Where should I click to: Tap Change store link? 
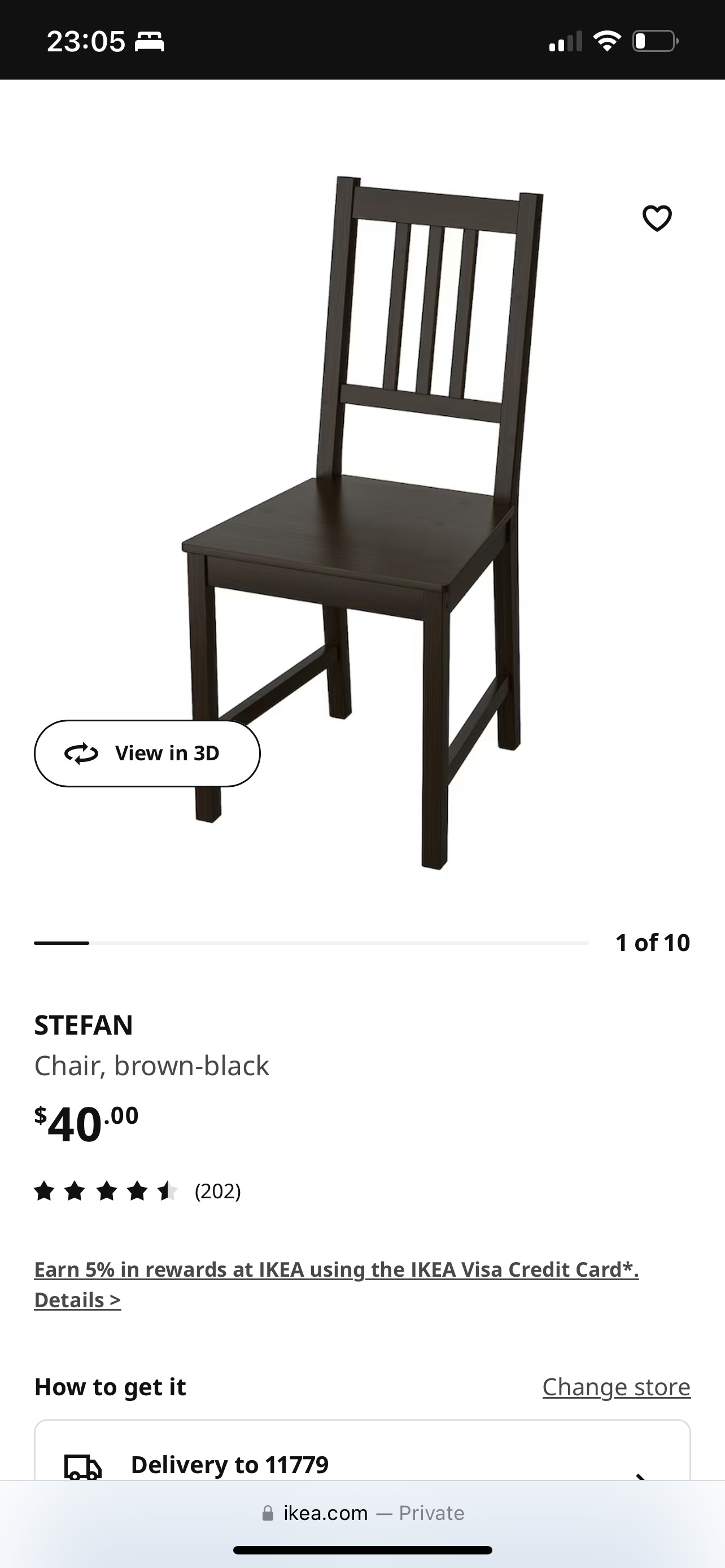click(616, 1387)
